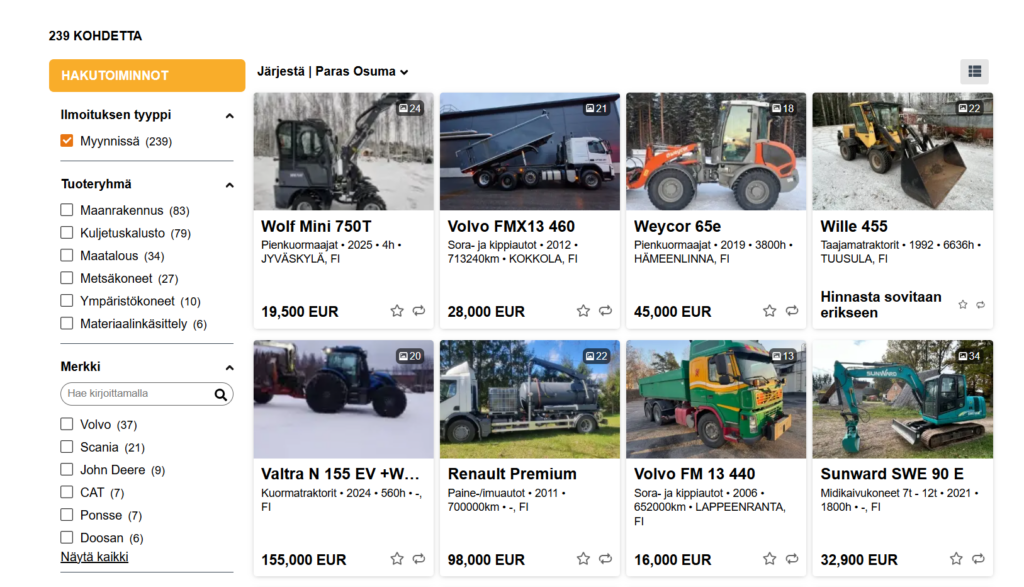The image size is (1024, 587).
Task: Check the Metsäkoneet filter box
Action: click(x=67, y=278)
